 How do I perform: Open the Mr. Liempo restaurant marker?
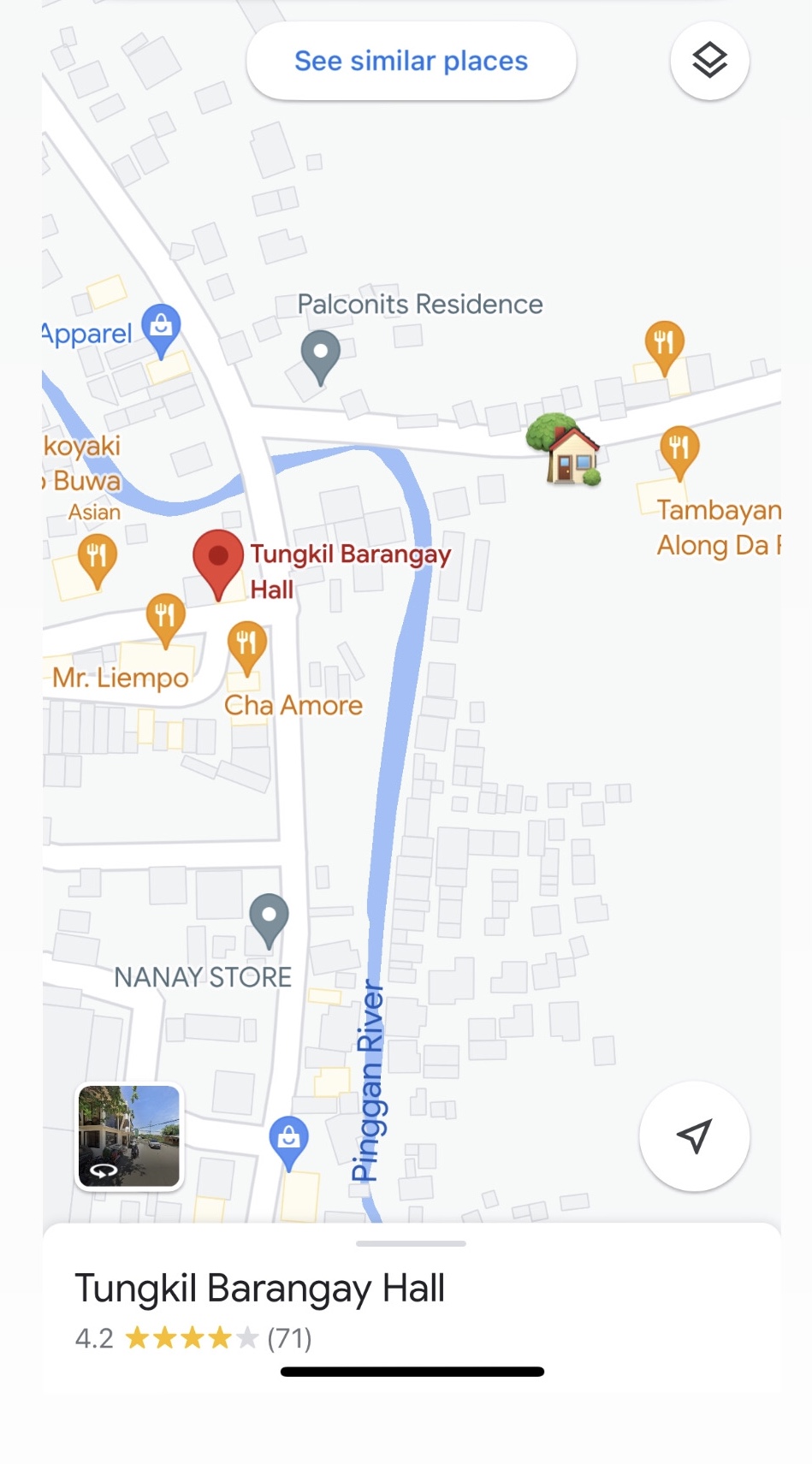[165, 618]
